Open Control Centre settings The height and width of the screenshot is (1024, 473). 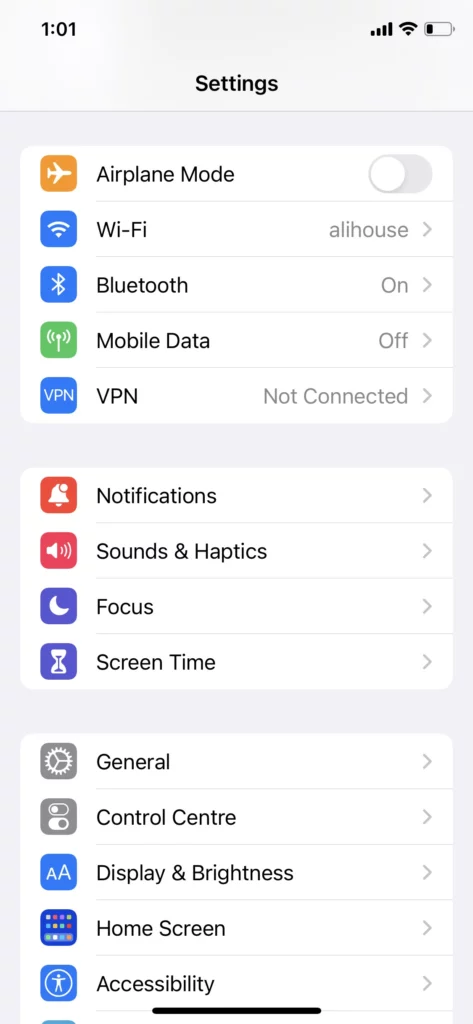click(236, 817)
